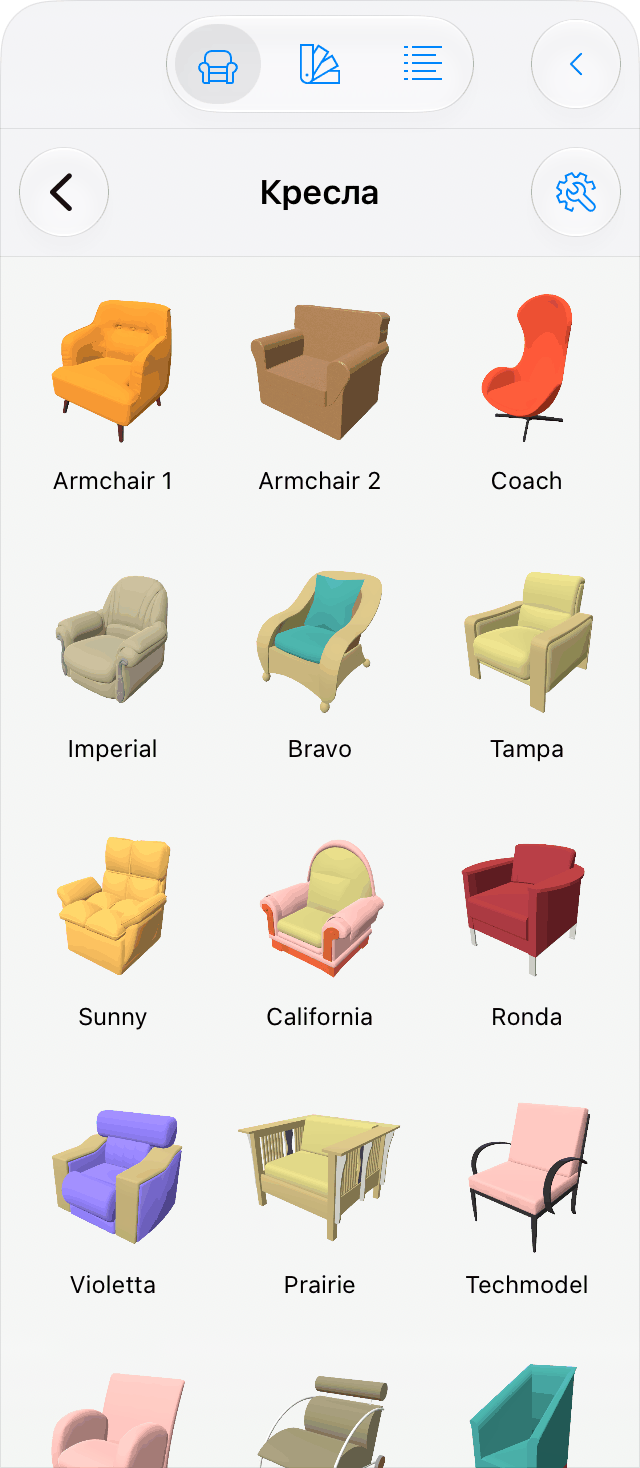This screenshot has width=640, height=1468.
Task: Open the library settings gear
Action: coord(576,192)
